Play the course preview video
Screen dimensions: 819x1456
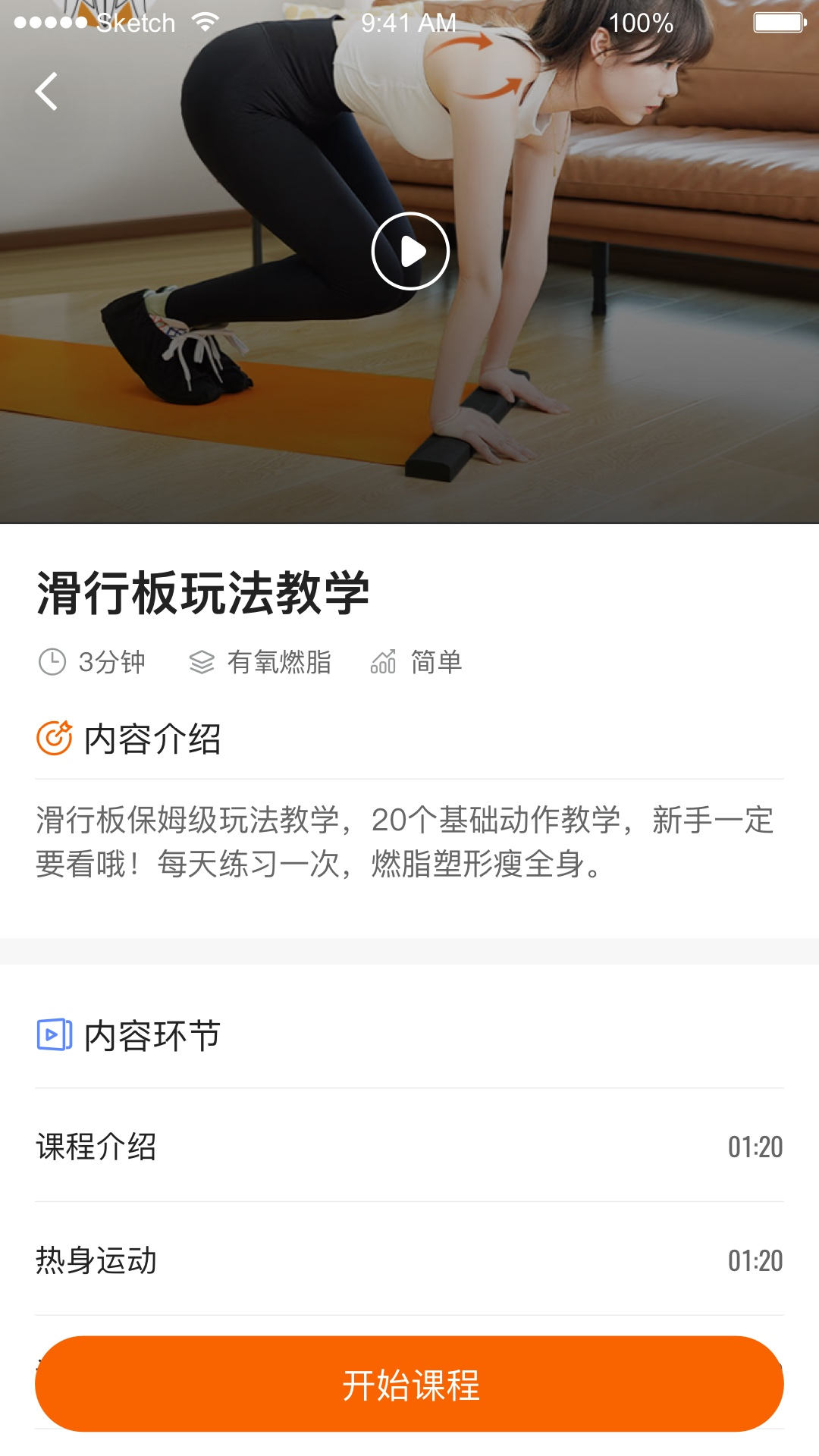tap(409, 250)
